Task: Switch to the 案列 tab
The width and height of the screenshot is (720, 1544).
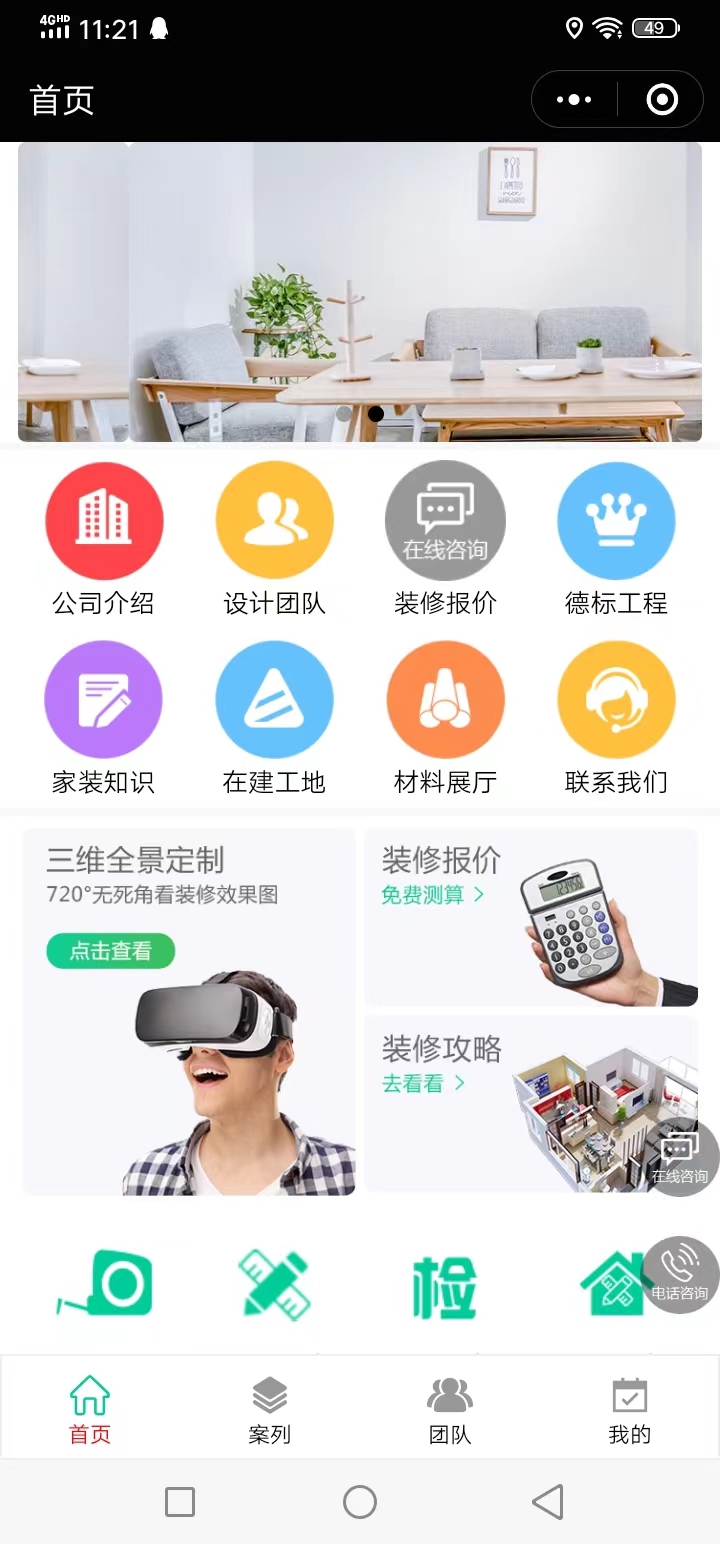Action: click(269, 1410)
